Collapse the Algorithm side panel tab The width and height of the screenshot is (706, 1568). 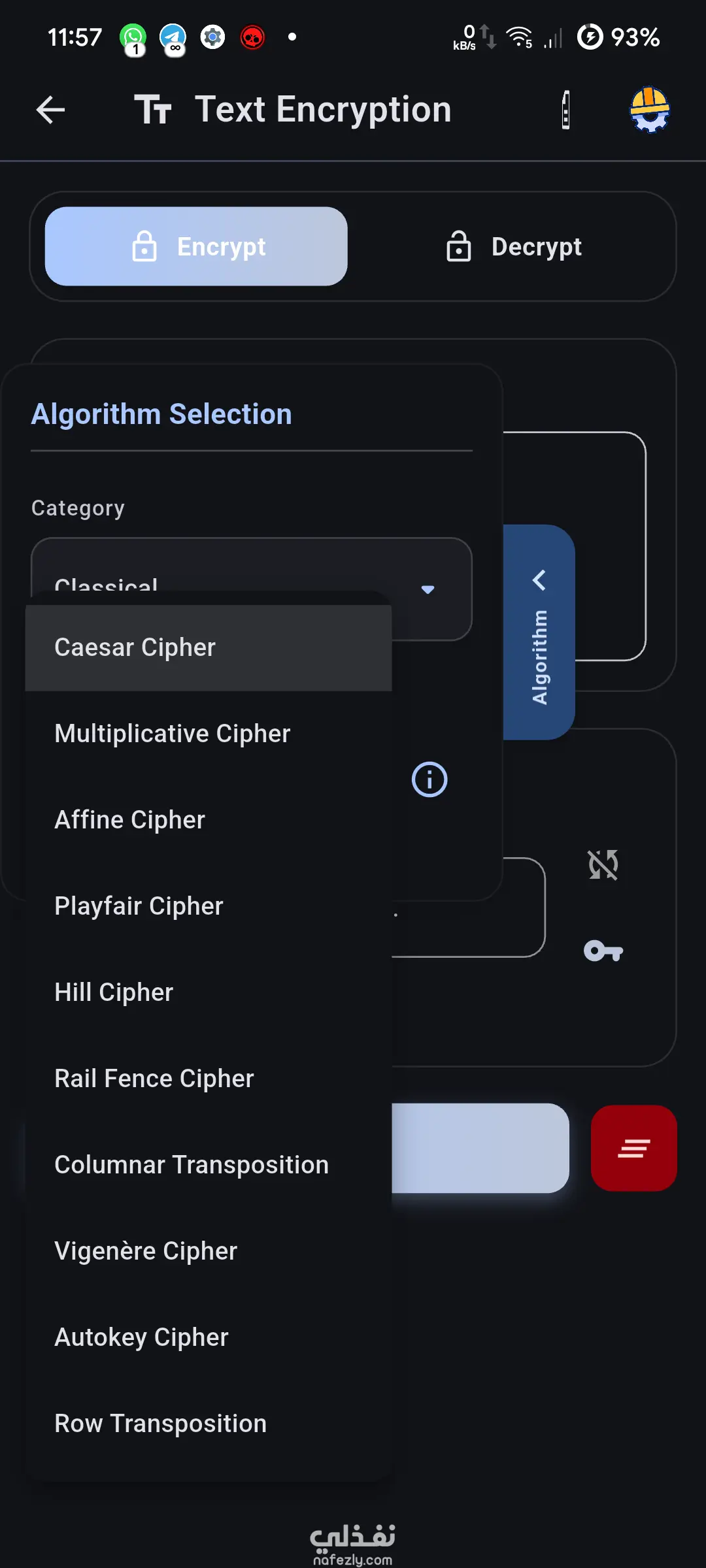tap(539, 632)
